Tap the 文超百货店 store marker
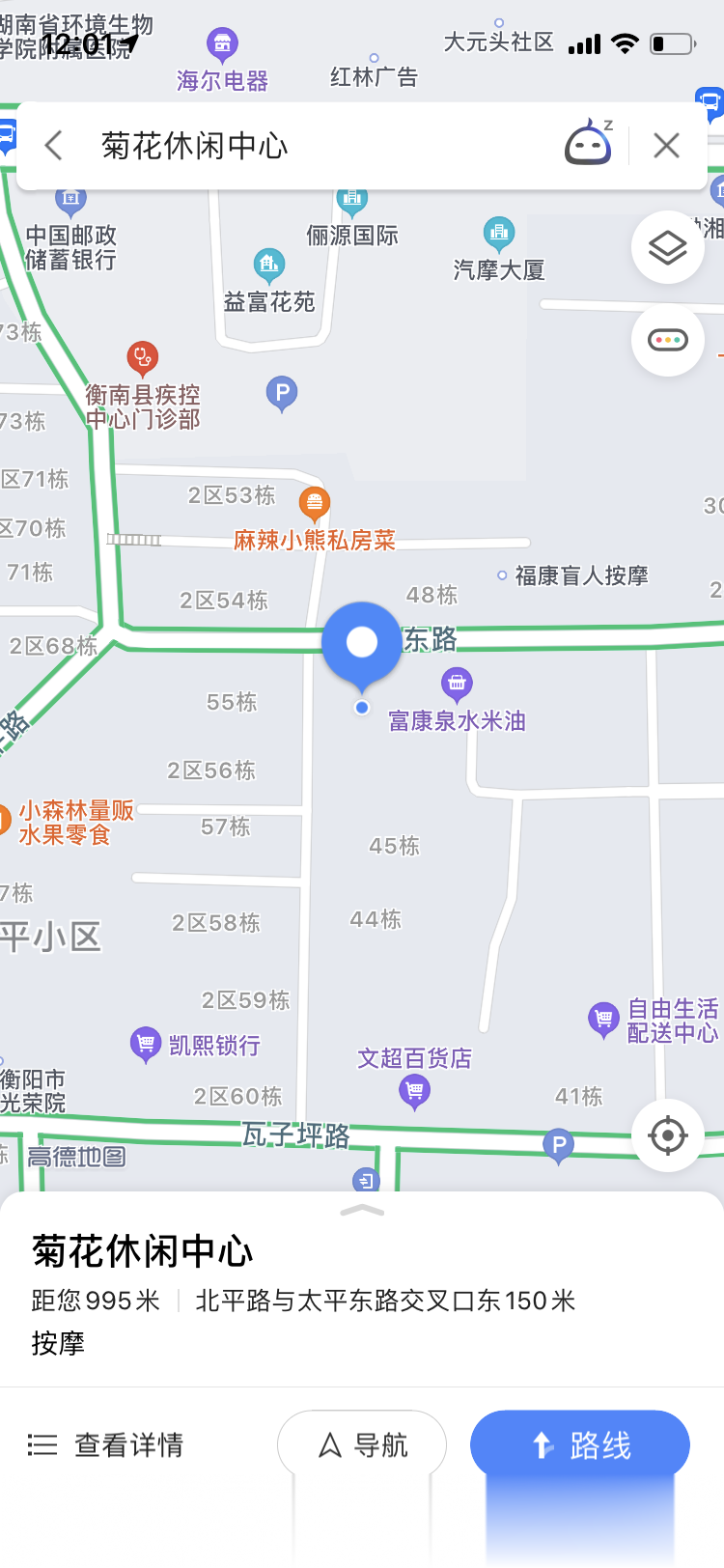Screen dimensions: 724x1568 414,1092
